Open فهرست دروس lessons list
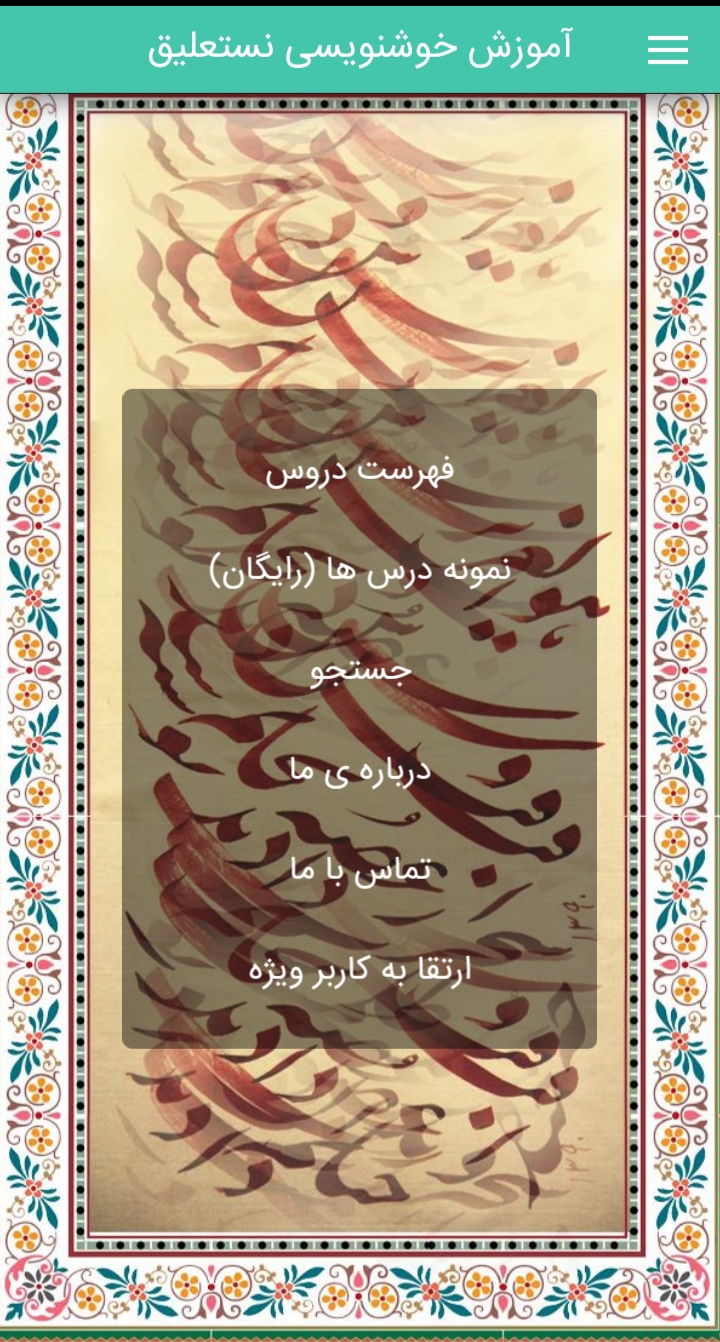 point(360,469)
